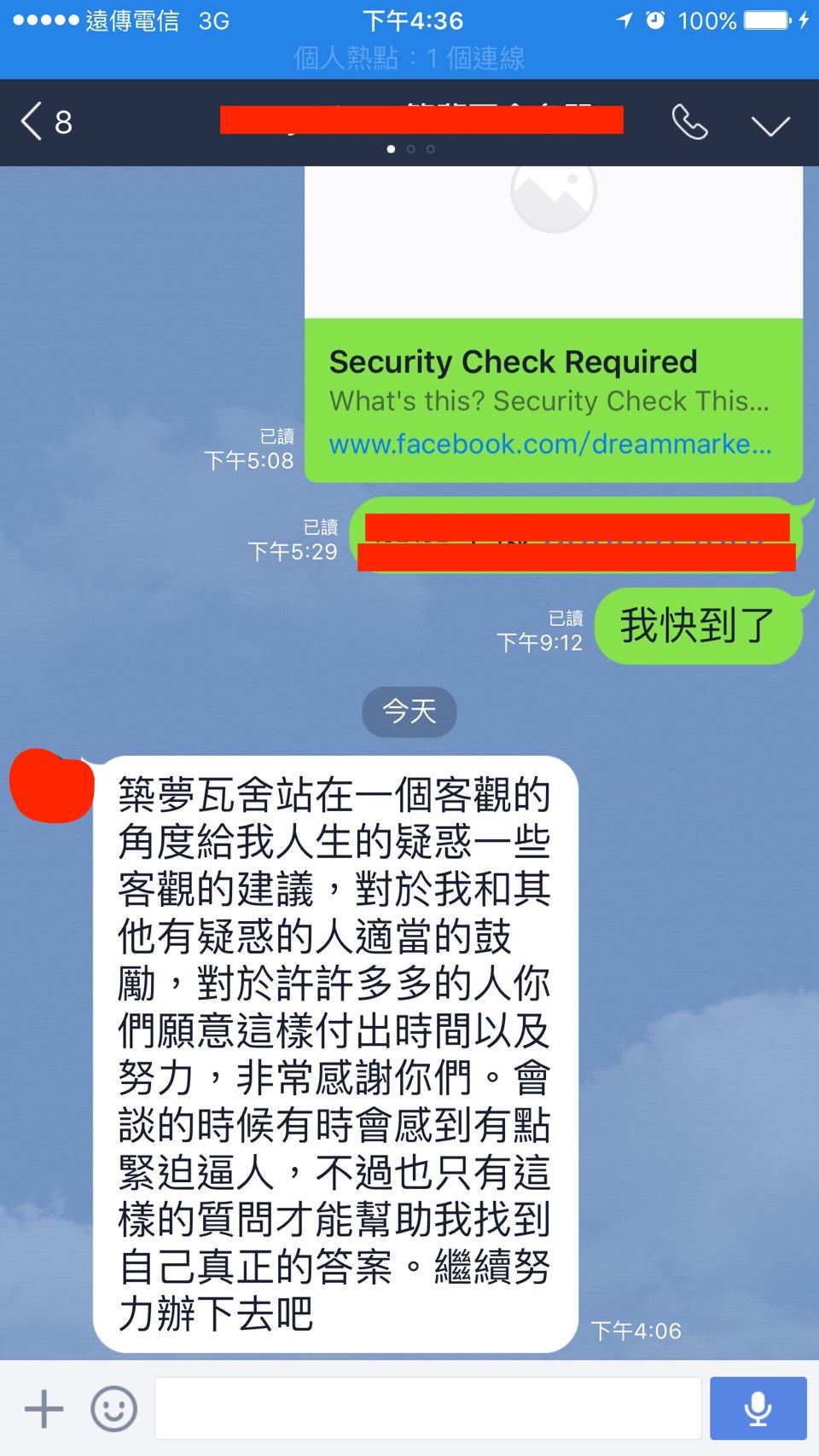Open the Security Check Required link preview
The height and width of the screenshot is (1456, 819).
554,324
